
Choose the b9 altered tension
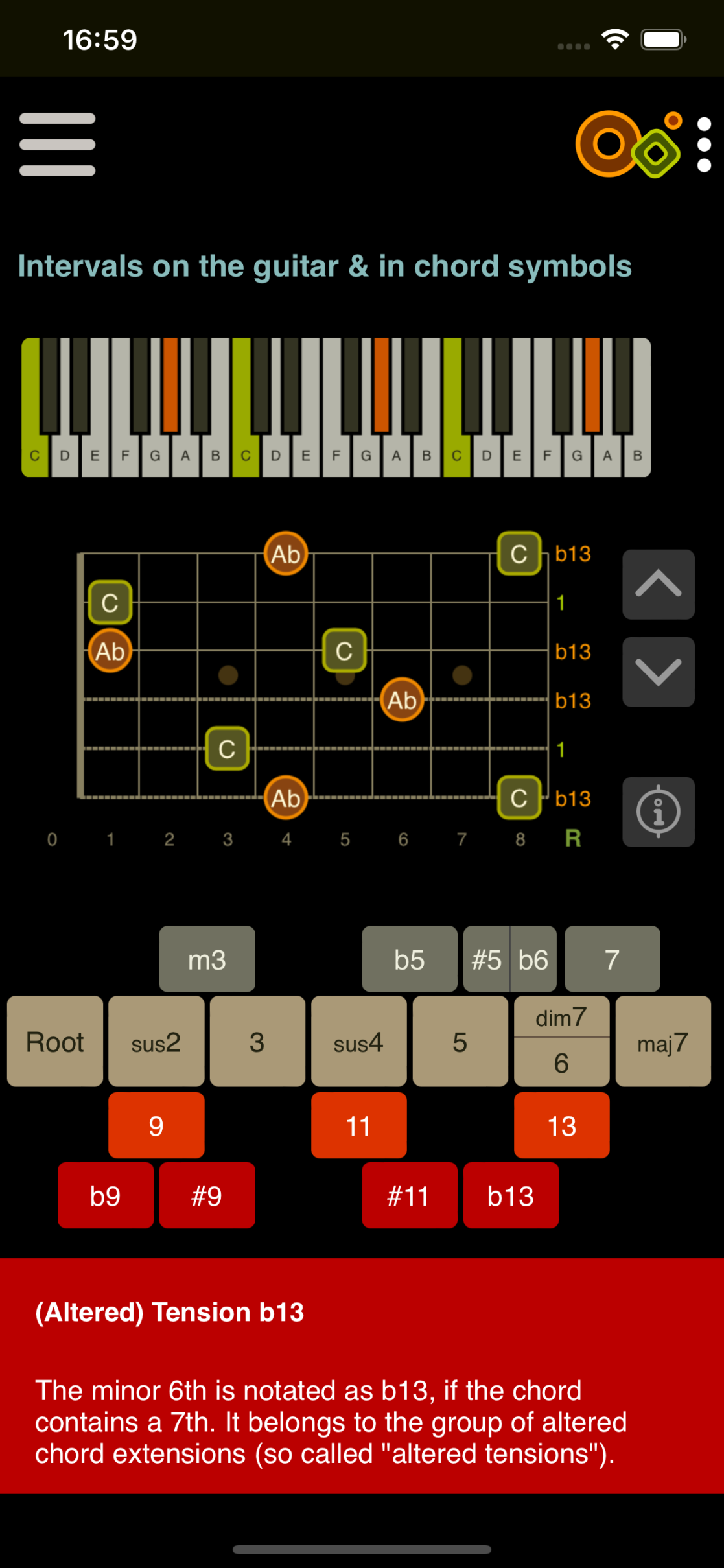106,1195
